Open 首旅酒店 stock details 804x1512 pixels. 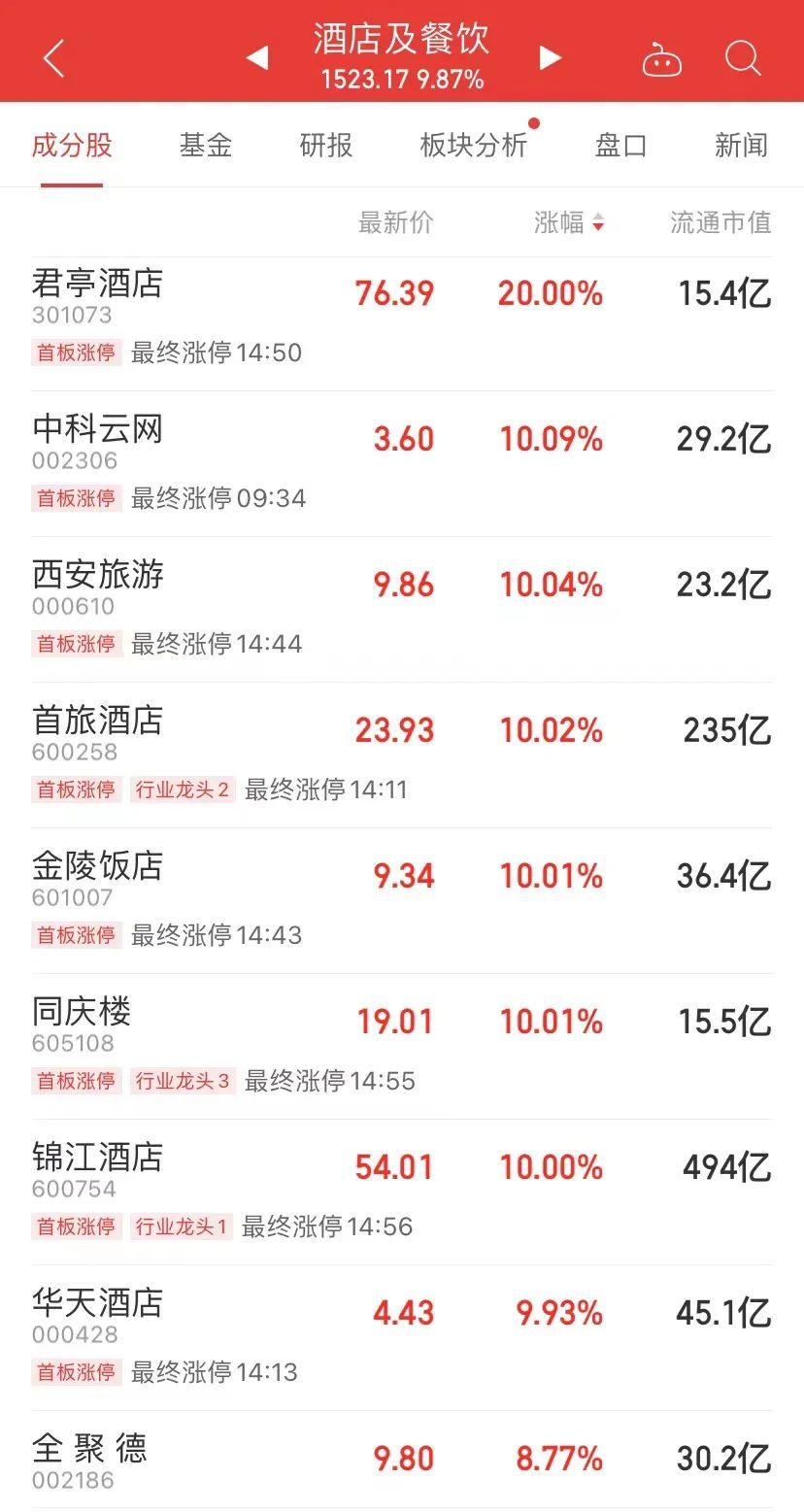pyautogui.click(x=98, y=721)
